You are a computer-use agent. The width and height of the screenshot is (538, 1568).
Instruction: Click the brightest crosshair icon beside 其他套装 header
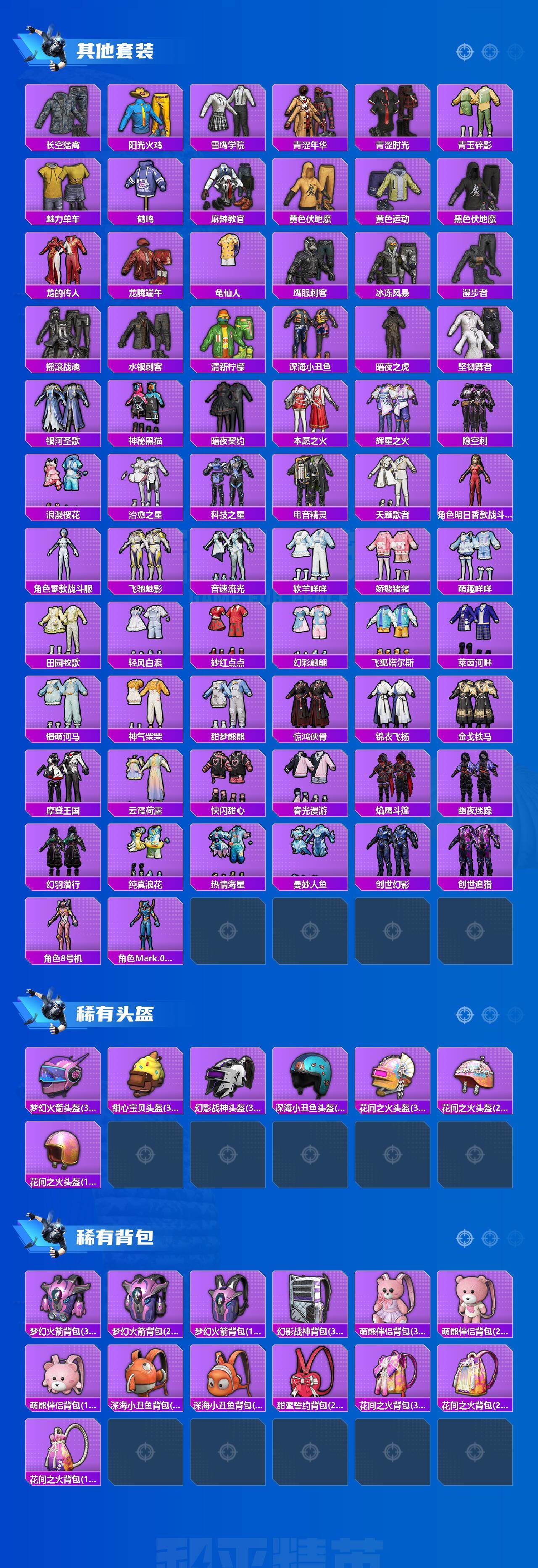point(464,51)
